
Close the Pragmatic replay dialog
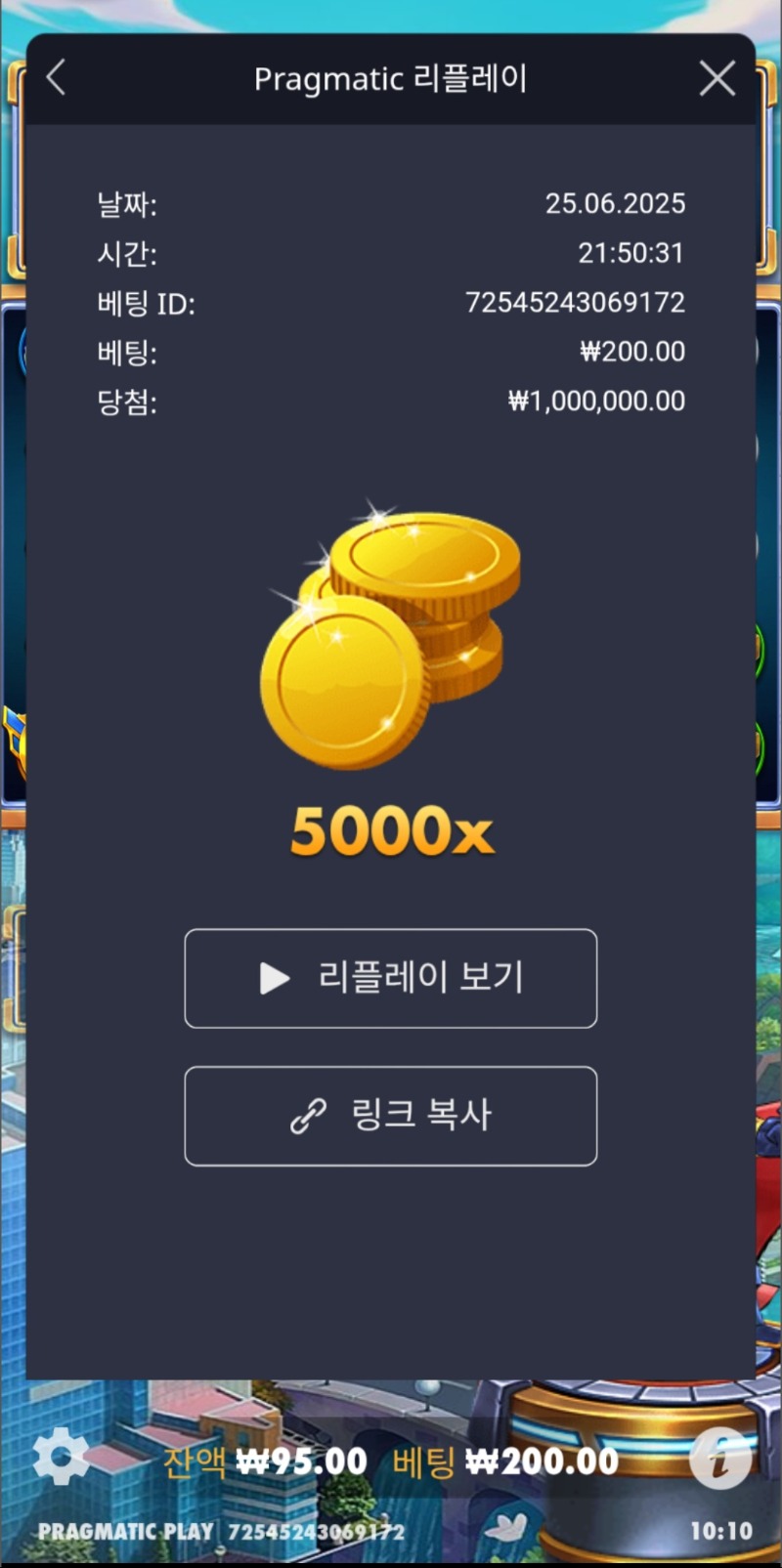coord(717,79)
